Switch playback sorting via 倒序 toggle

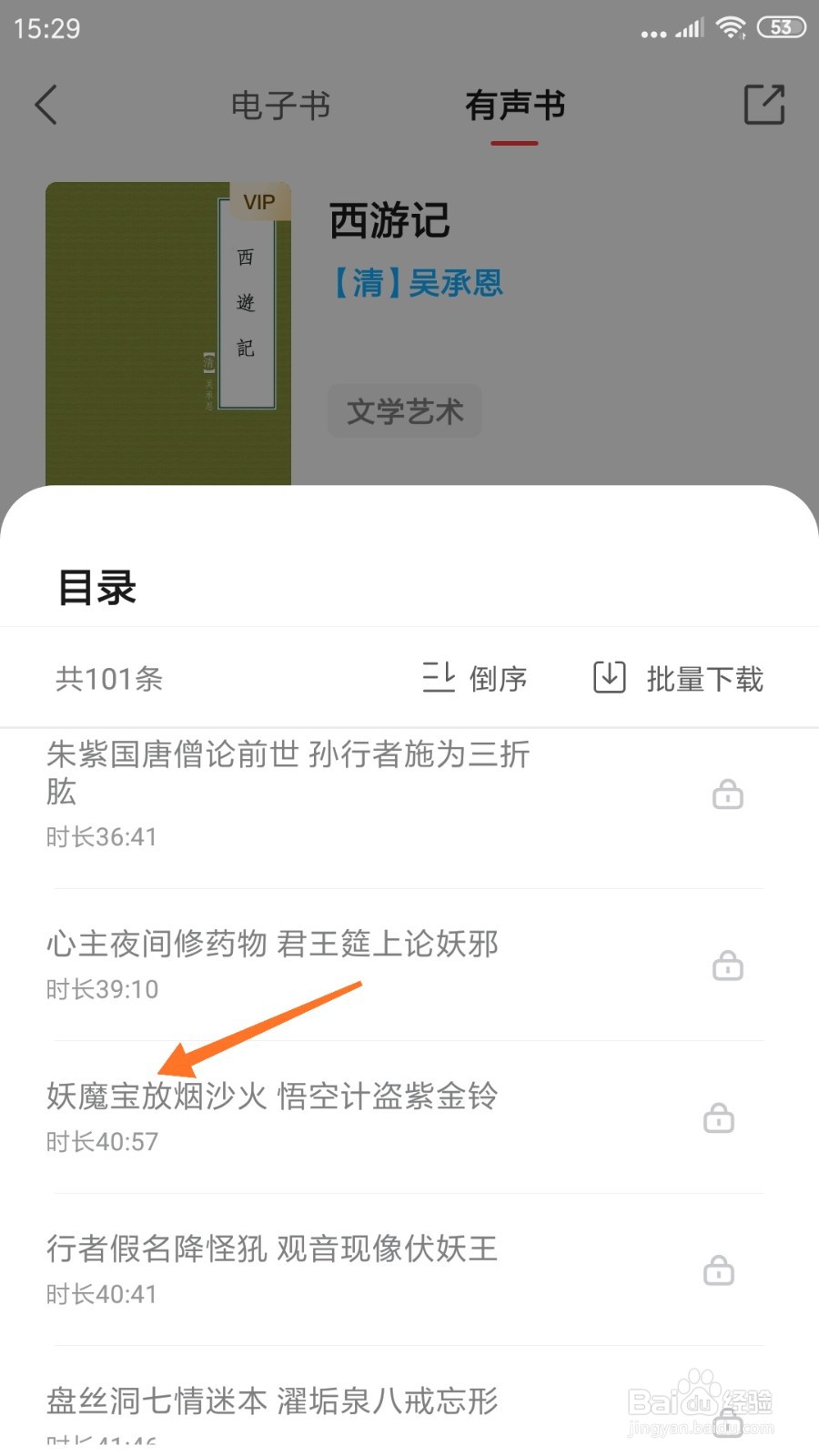click(496, 679)
